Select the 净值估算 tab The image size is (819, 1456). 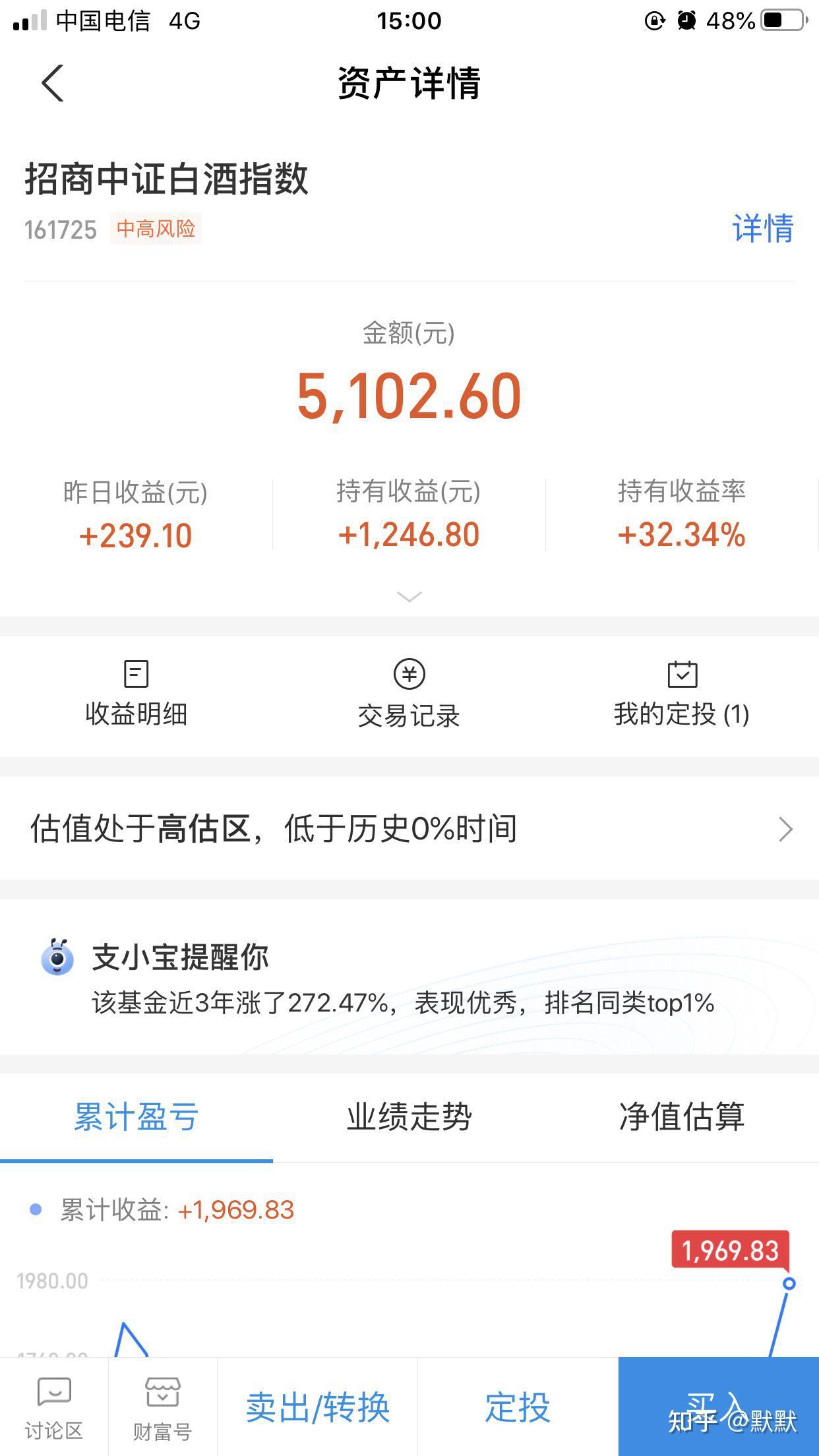(x=682, y=1117)
